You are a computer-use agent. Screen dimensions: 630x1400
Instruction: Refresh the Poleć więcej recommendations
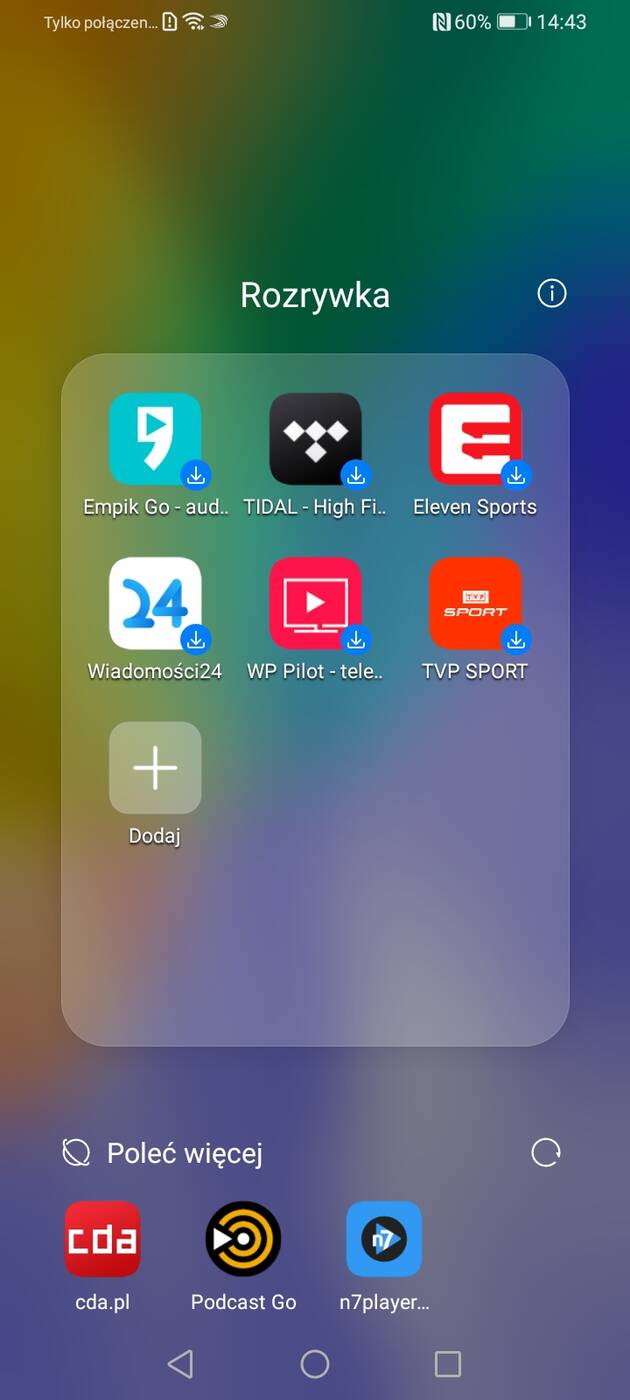coord(546,1153)
